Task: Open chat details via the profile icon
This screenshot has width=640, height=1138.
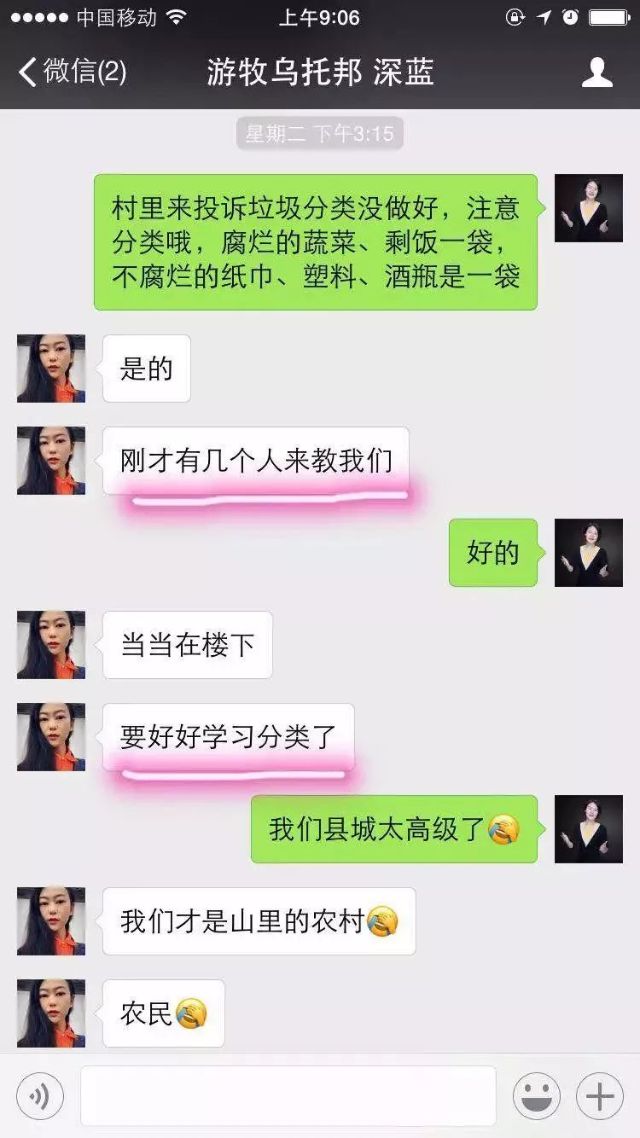Action: pyautogui.click(x=597, y=72)
